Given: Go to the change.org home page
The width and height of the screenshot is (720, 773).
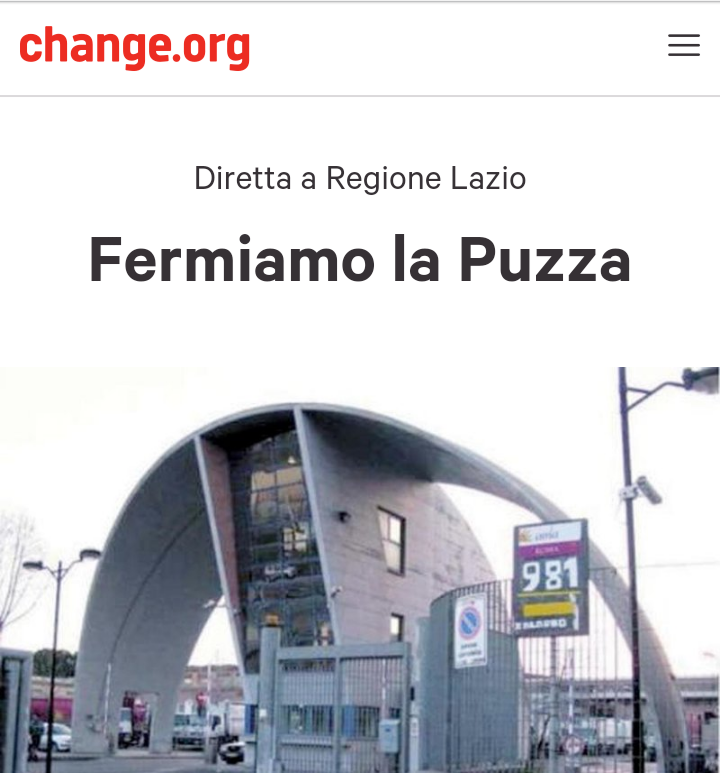Looking at the screenshot, I should [134, 47].
